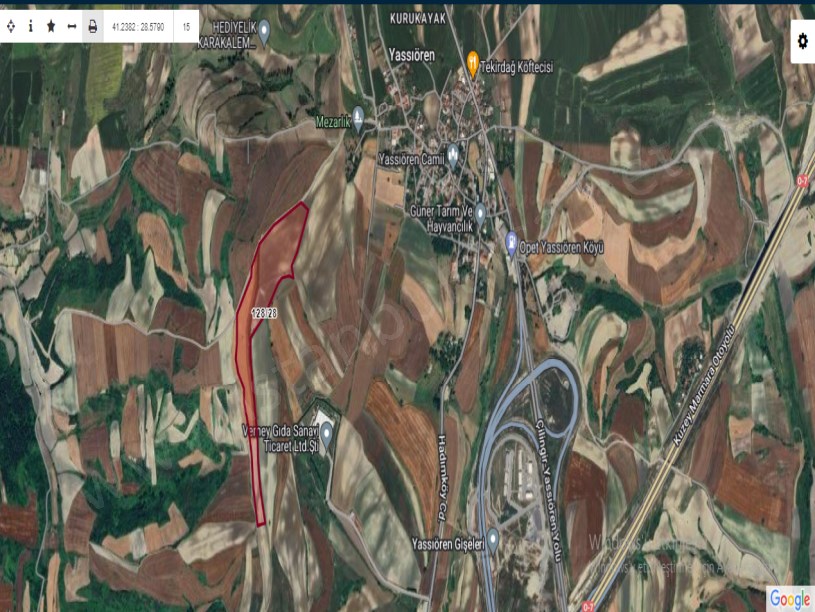815x612 pixels.
Task: Tap the pan/move map tool icon
Action: 11,26
